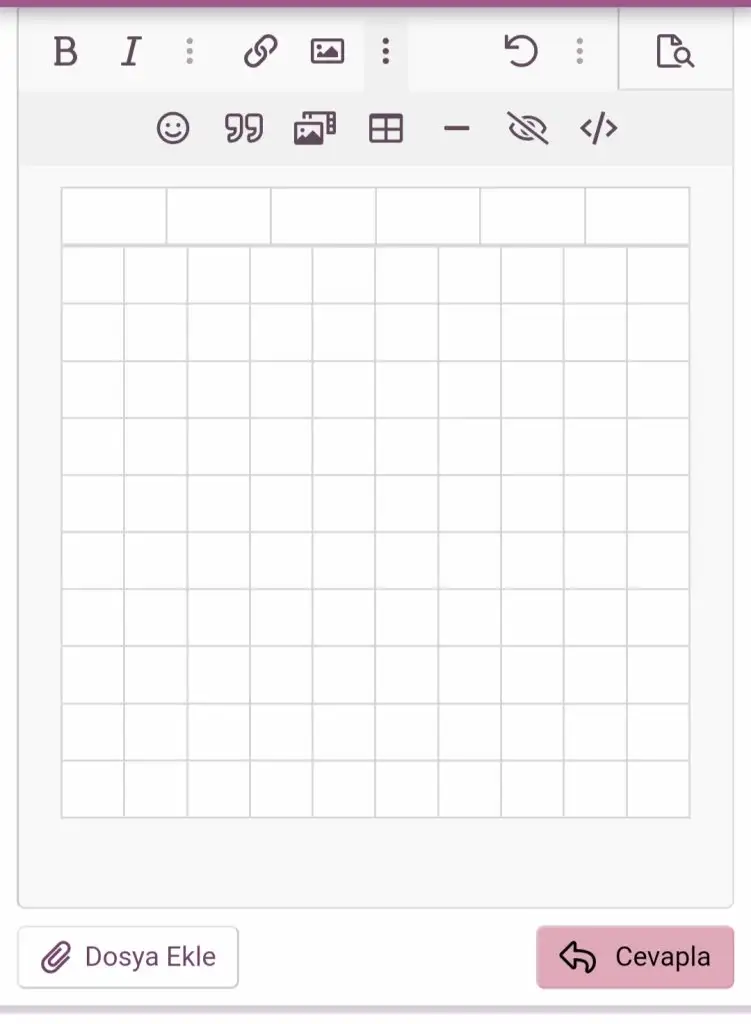Open the emoji picker
The image size is (751, 1024).
[173, 128]
